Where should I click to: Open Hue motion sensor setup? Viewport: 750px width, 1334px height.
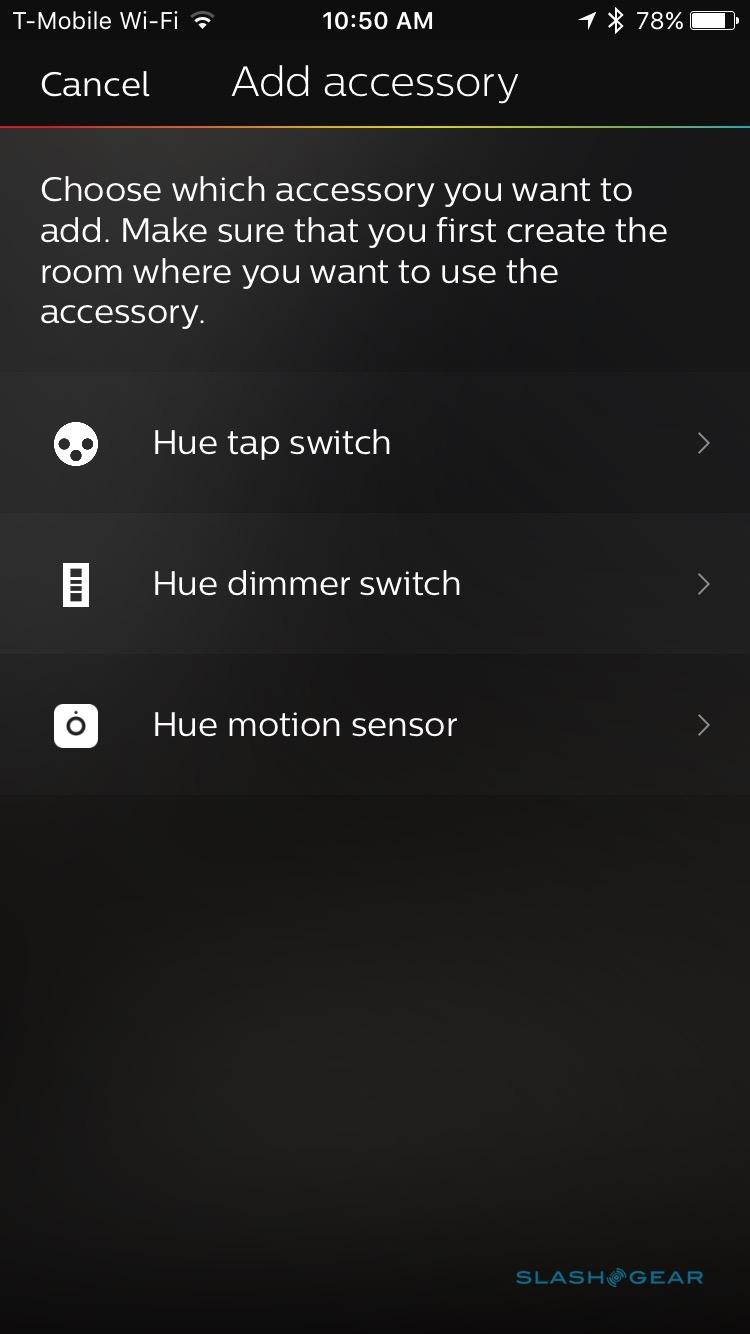[x=374, y=725]
